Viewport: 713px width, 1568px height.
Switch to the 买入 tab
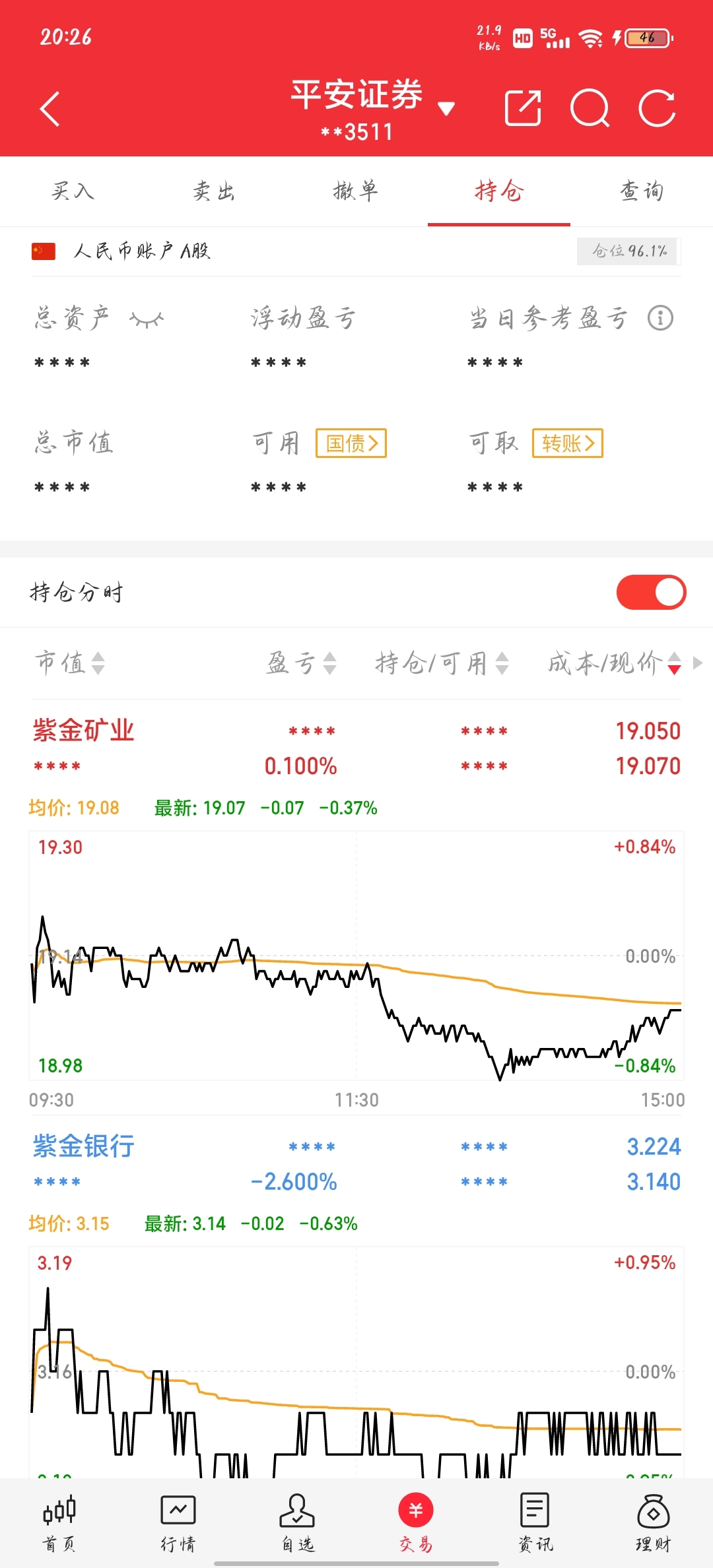[73, 191]
